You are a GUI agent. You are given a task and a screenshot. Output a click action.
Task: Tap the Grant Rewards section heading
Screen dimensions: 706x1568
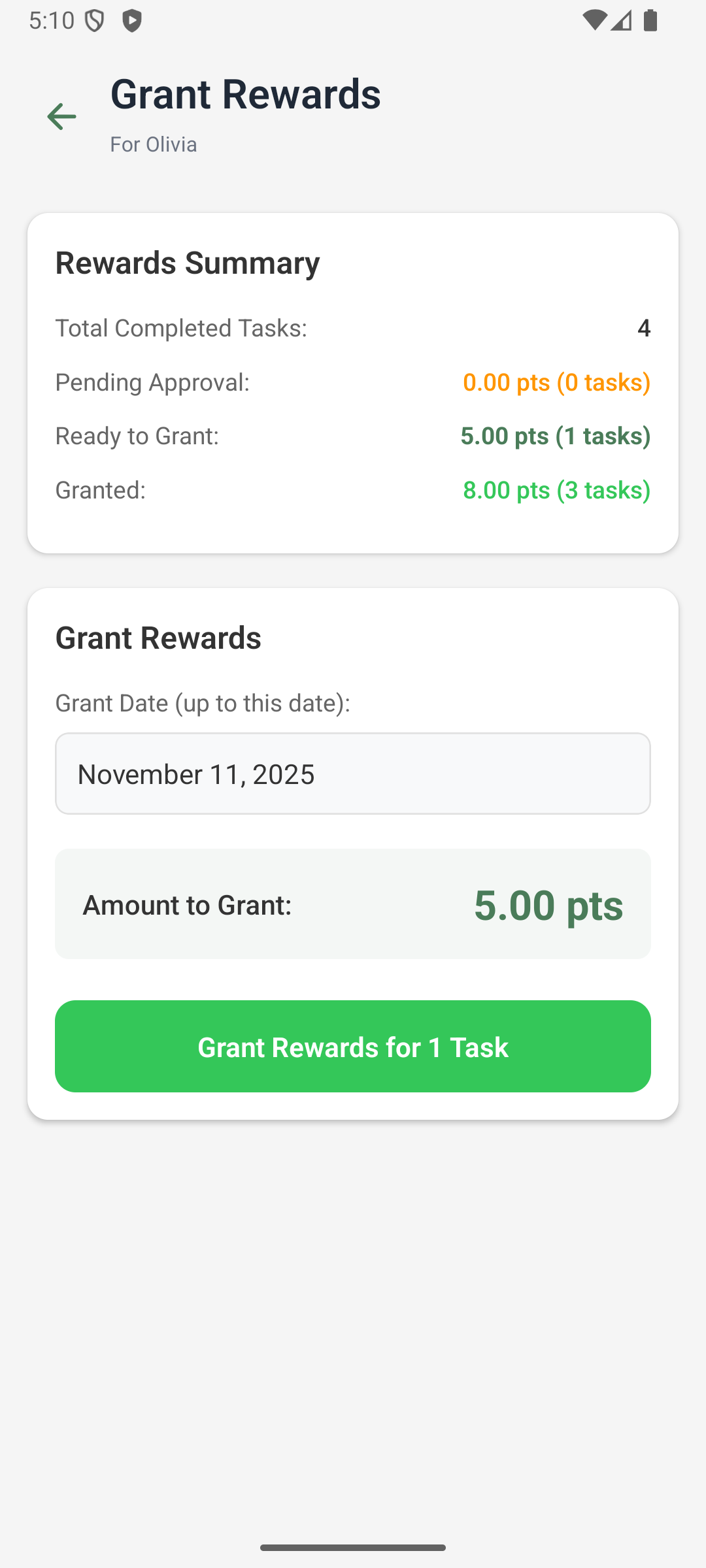(x=159, y=637)
